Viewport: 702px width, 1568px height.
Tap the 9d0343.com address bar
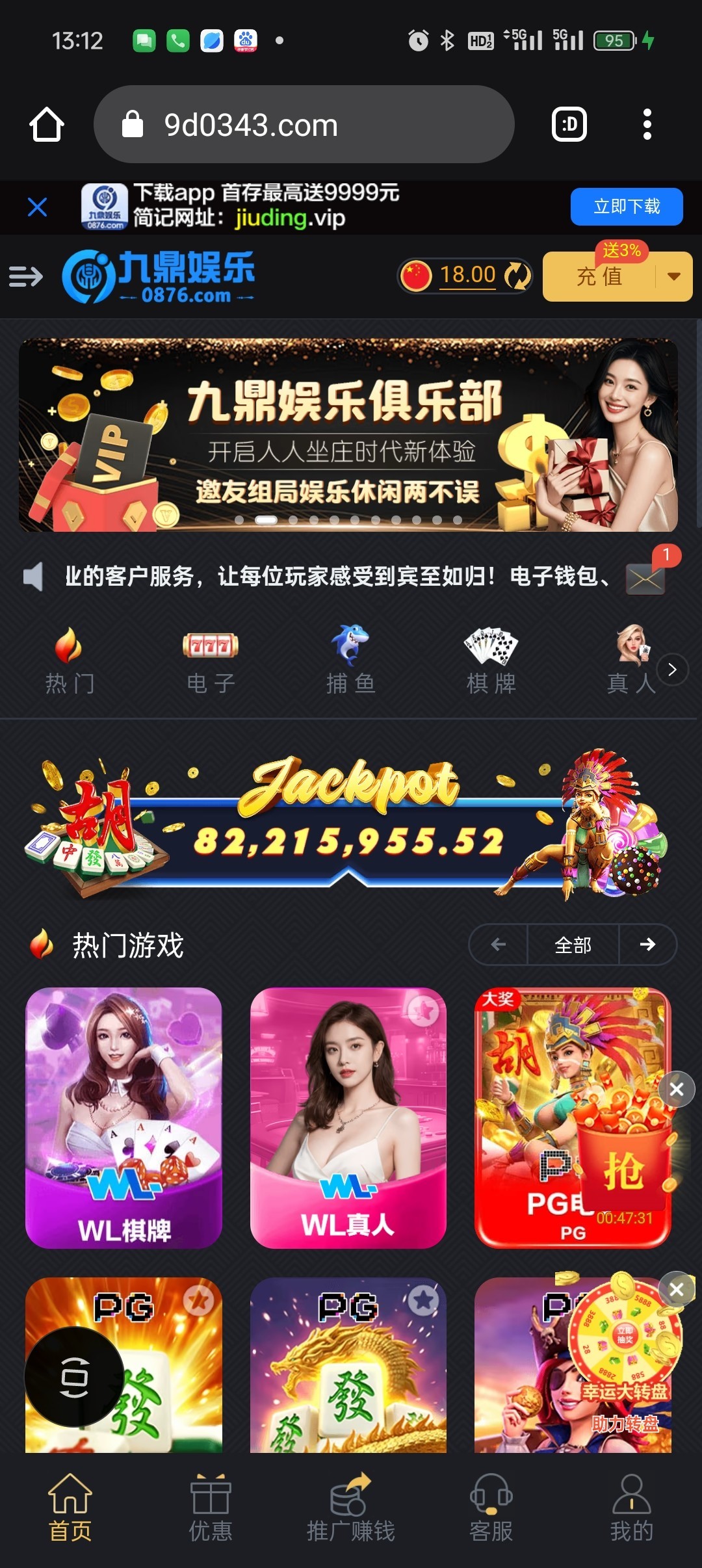(x=304, y=124)
